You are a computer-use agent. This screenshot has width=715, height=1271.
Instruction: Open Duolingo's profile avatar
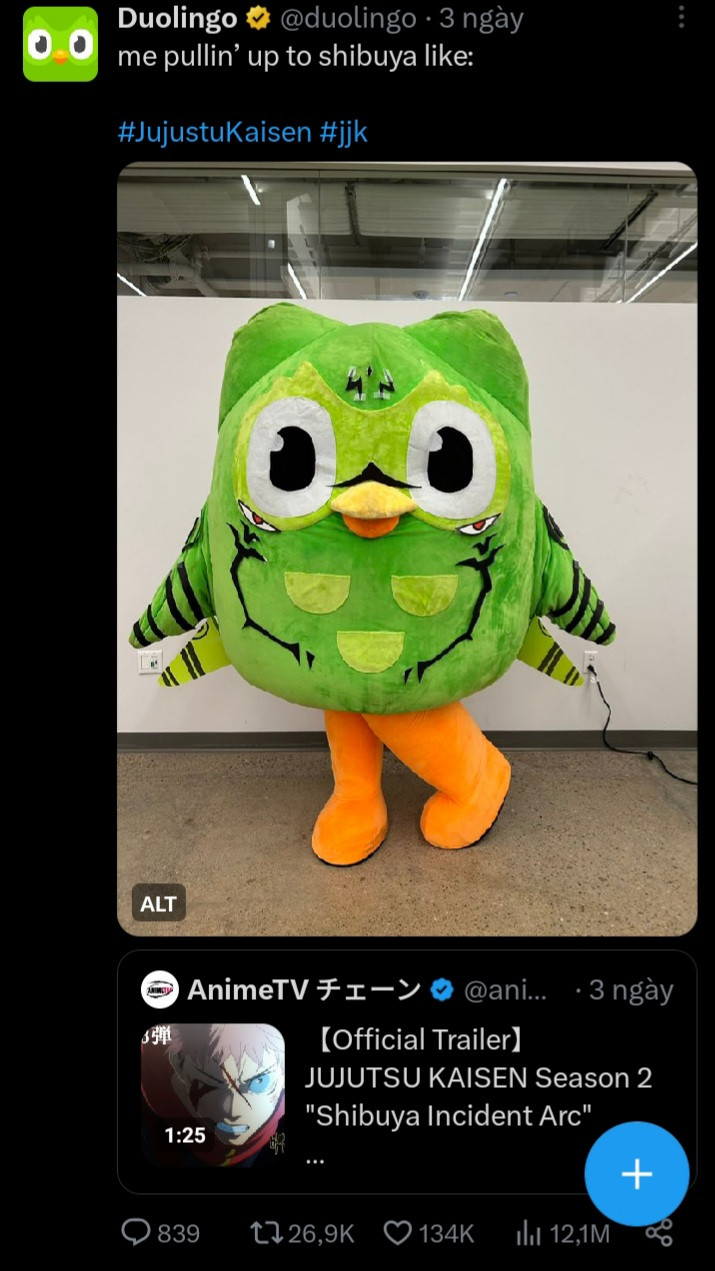pyautogui.click(x=60, y=44)
